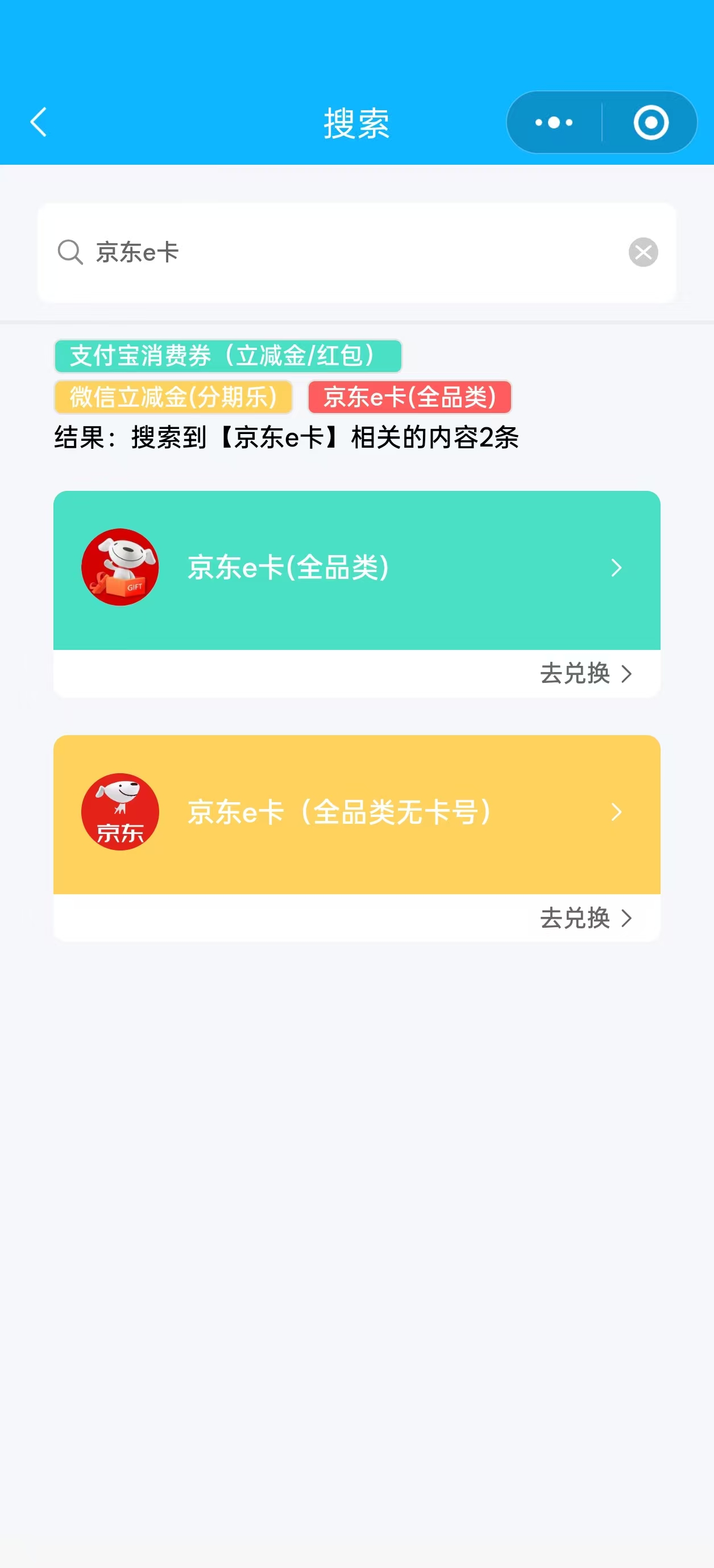Open the yellow 京东e卡（全品类无卡号）card
The image size is (714, 1568).
[x=357, y=814]
